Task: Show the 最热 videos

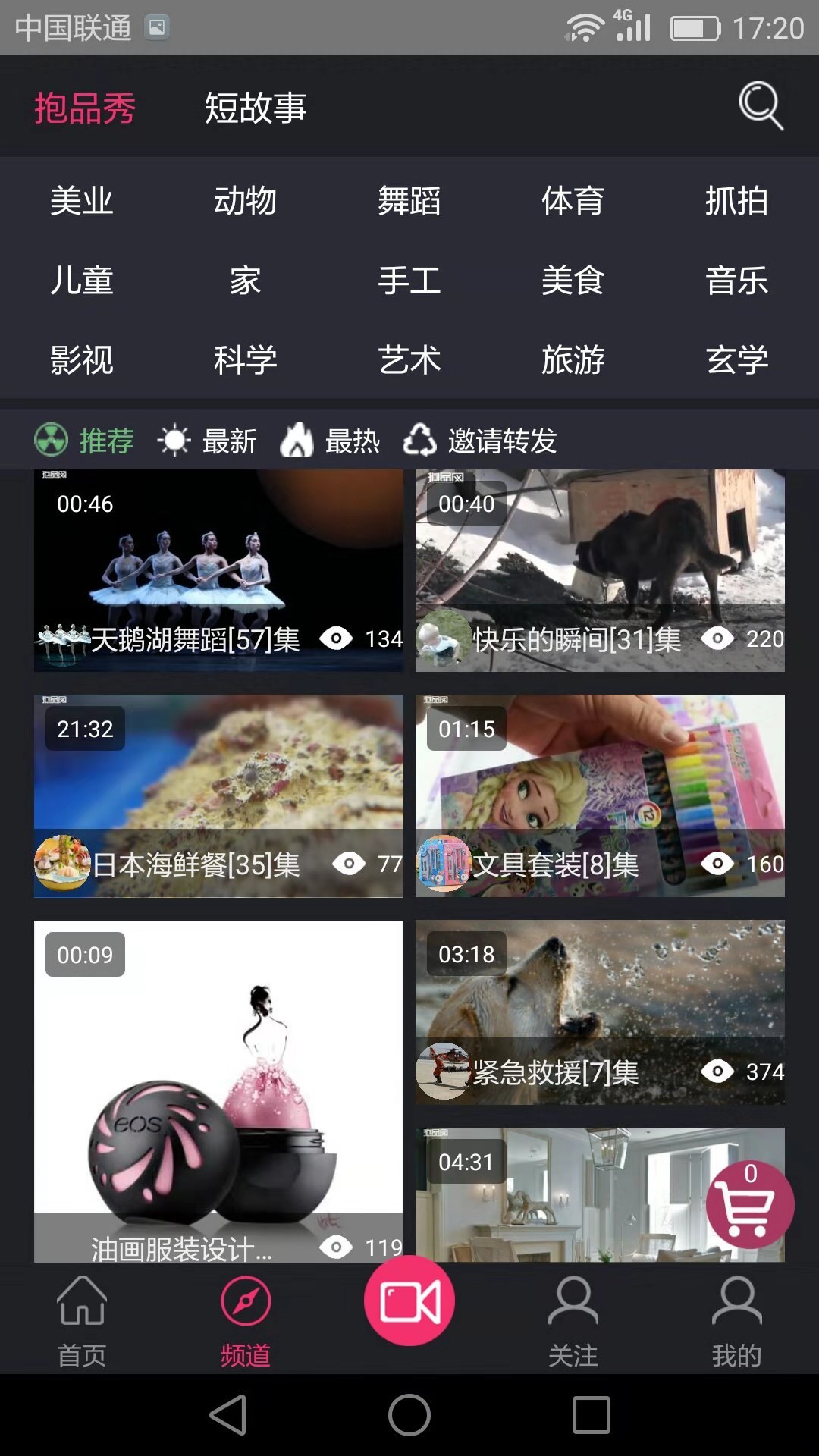Action: tap(331, 441)
